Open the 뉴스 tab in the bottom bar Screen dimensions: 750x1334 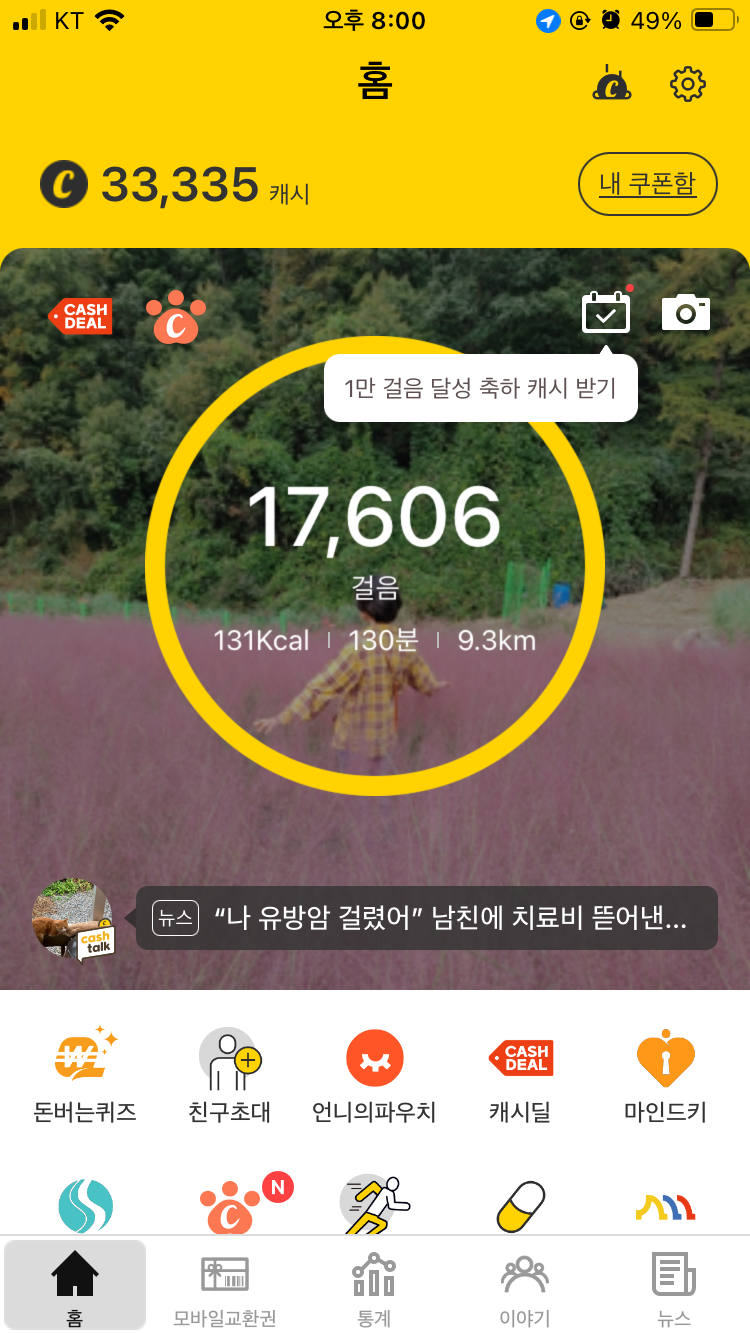pos(674,1286)
